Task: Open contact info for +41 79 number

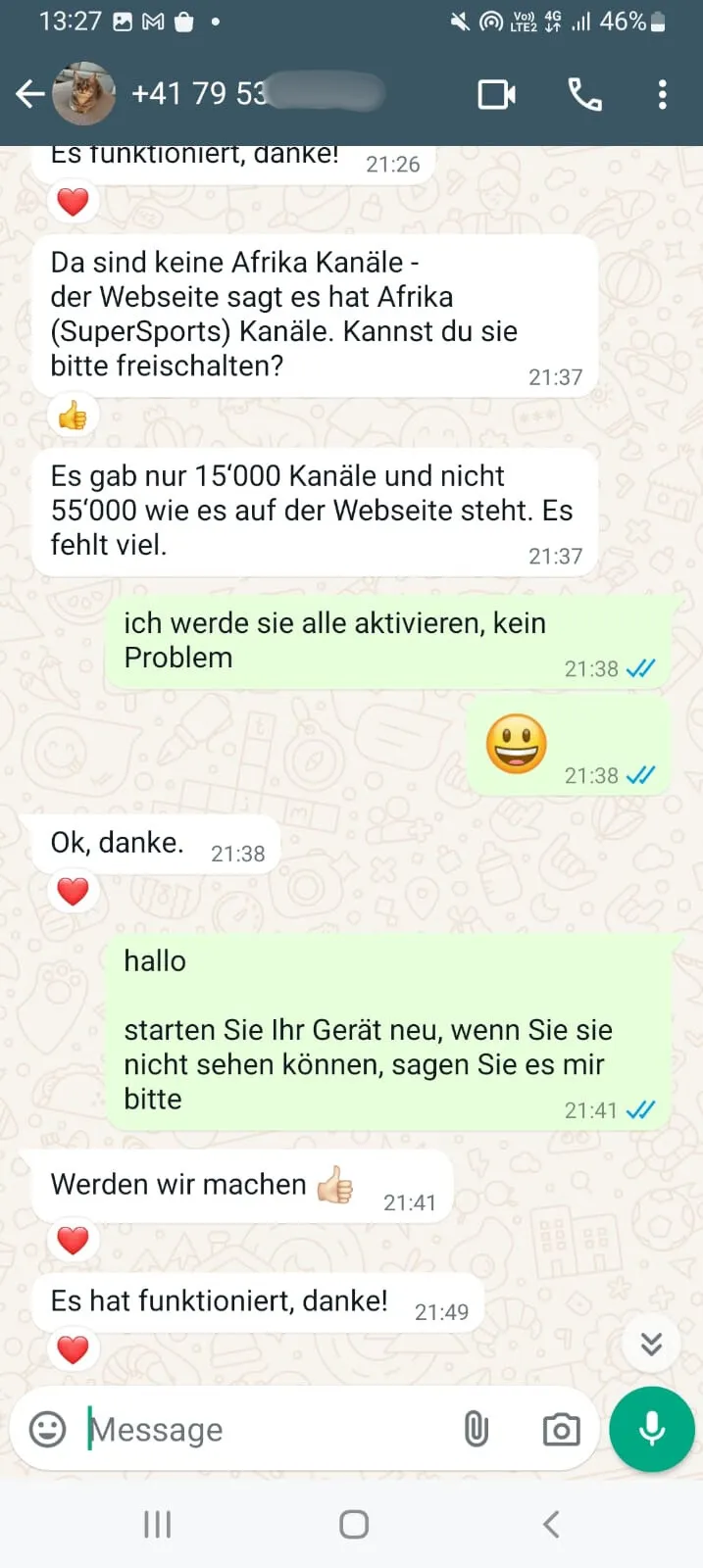Action: coord(255,94)
